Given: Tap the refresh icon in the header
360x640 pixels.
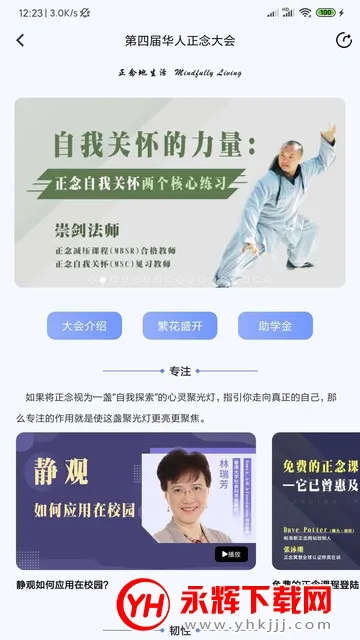Looking at the screenshot, I should click(344, 40).
